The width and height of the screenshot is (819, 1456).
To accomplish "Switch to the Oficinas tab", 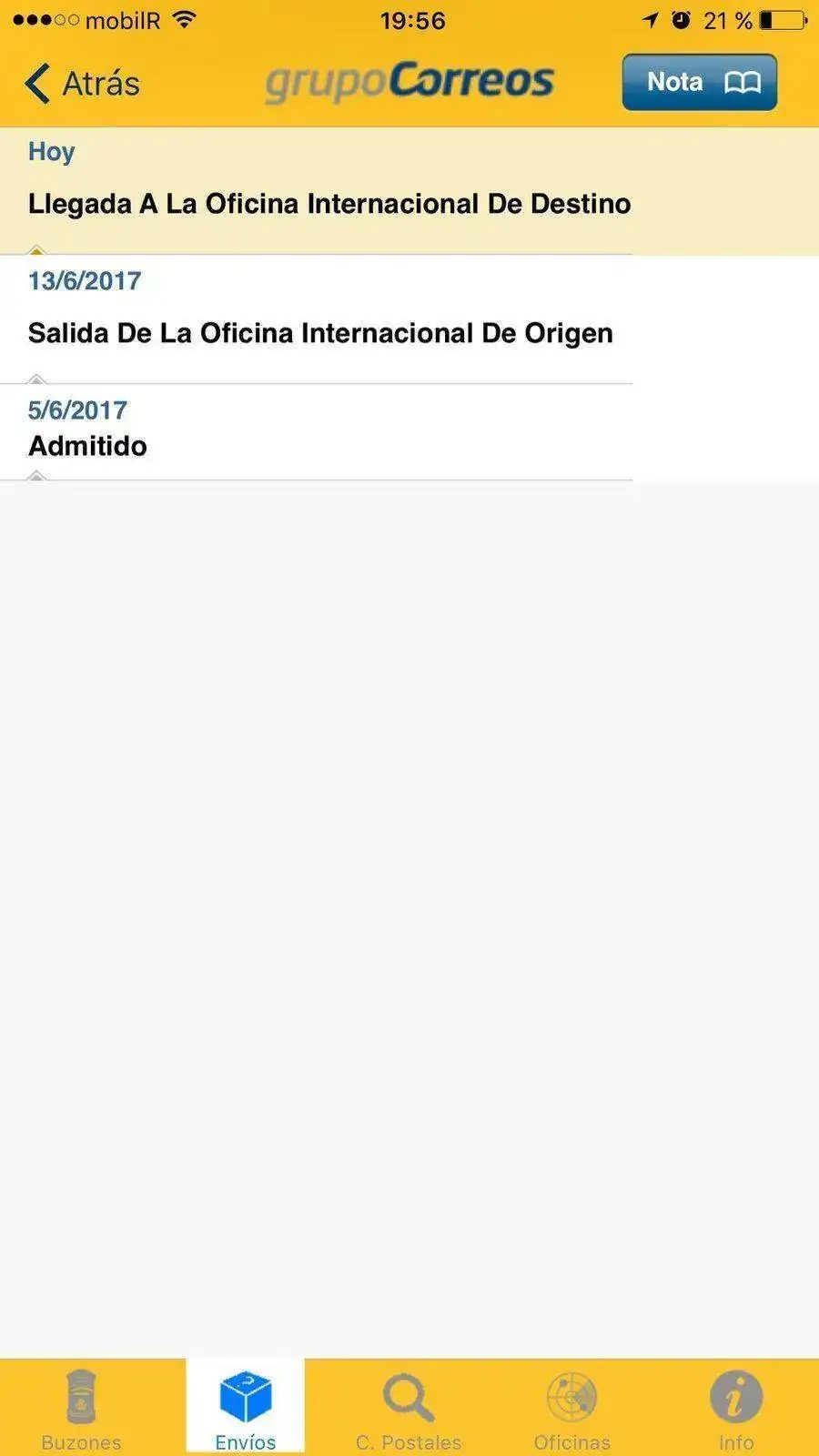I will pos(571,1407).
